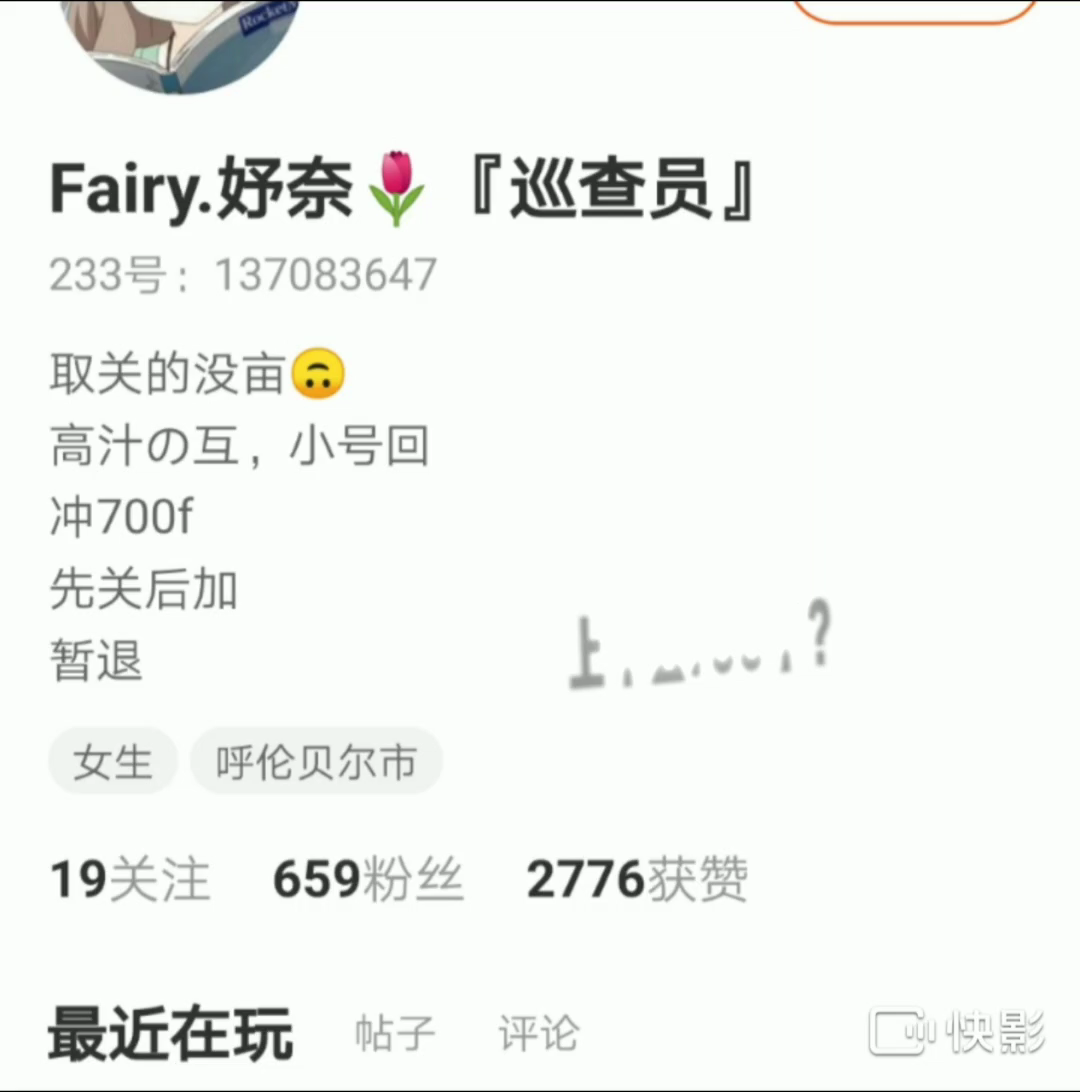View the 19 关注 following list

coord(130,881)
